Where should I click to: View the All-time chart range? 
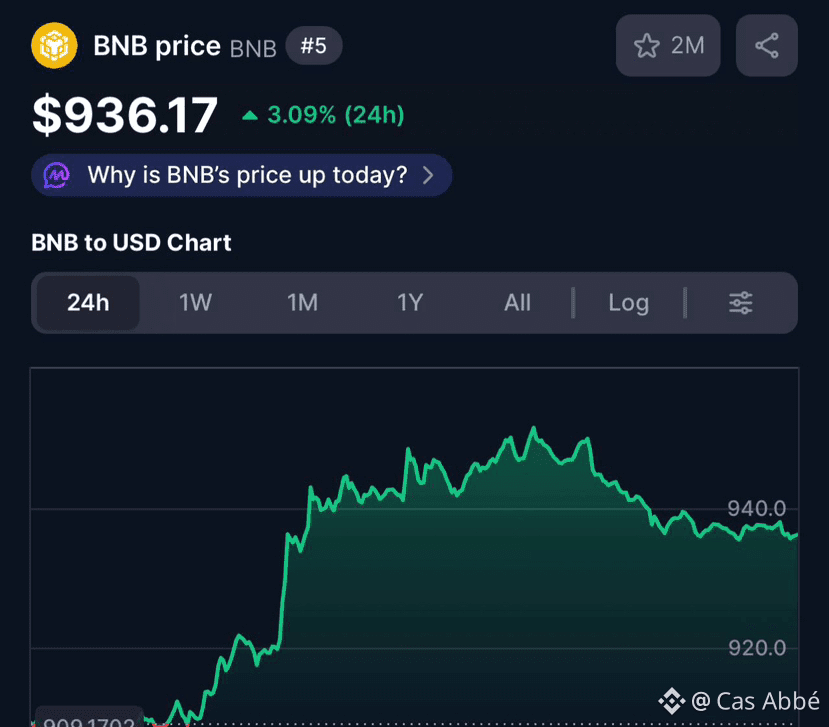tap(517, 303)
